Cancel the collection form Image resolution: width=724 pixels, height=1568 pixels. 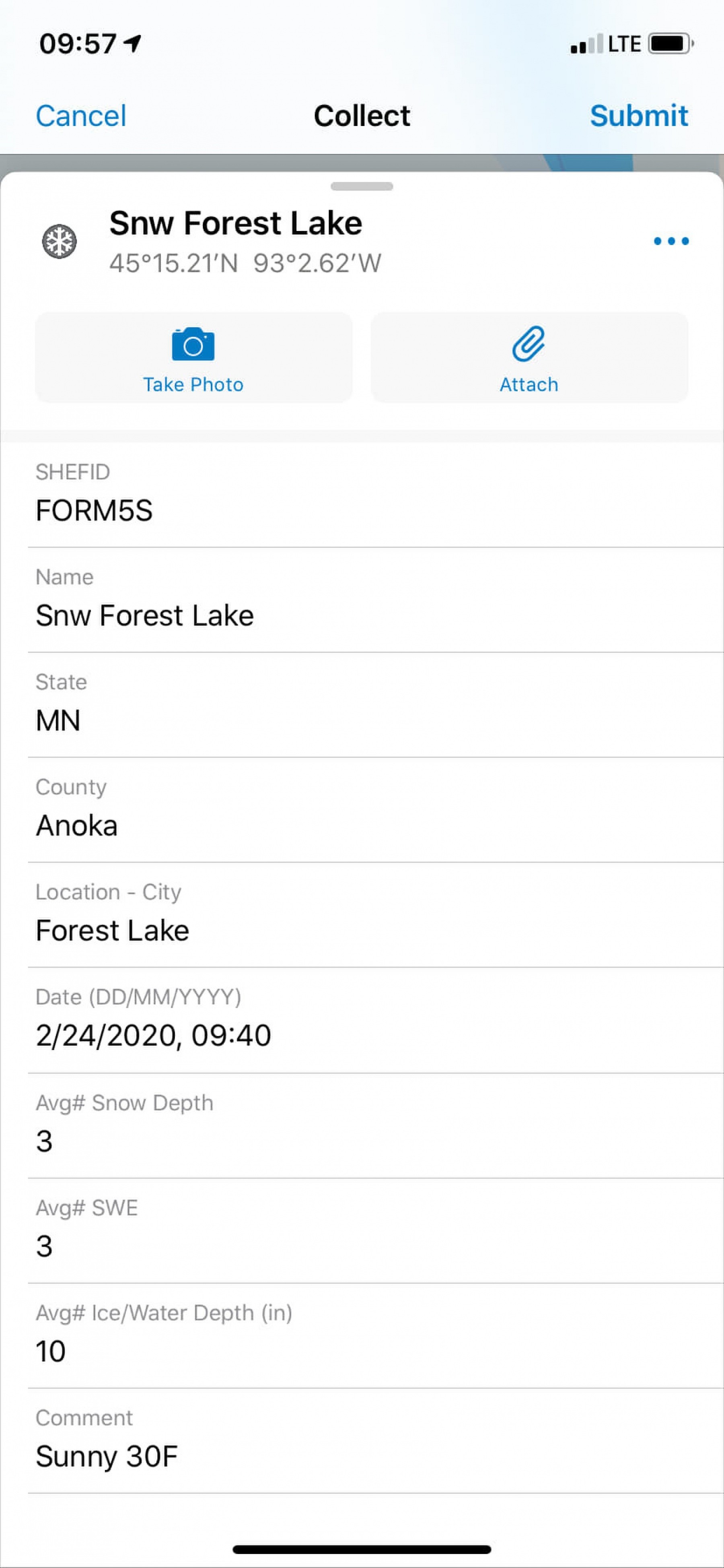[81, 116]
